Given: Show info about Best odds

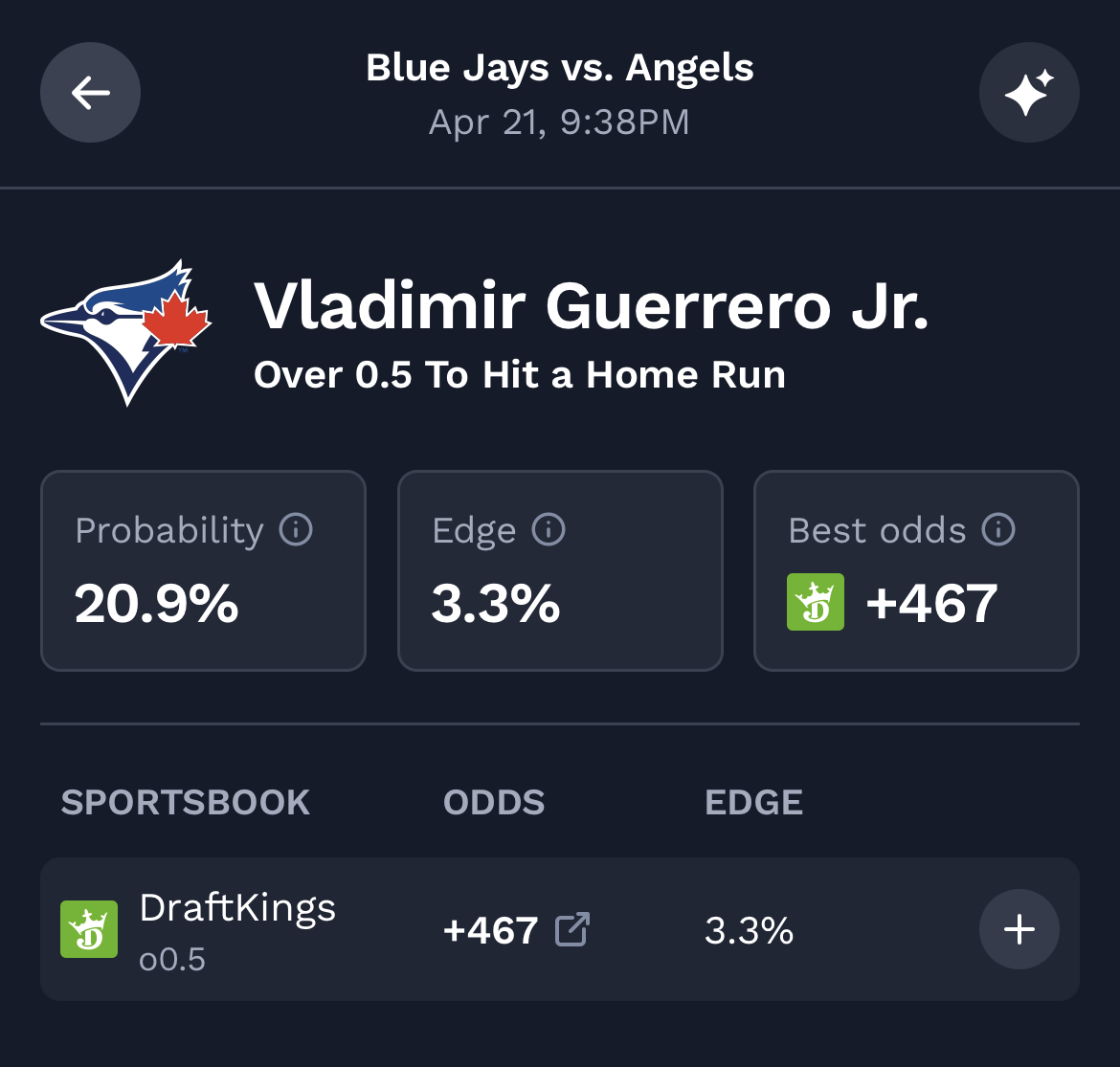Looking at the screenshot, I should [998, 529].
